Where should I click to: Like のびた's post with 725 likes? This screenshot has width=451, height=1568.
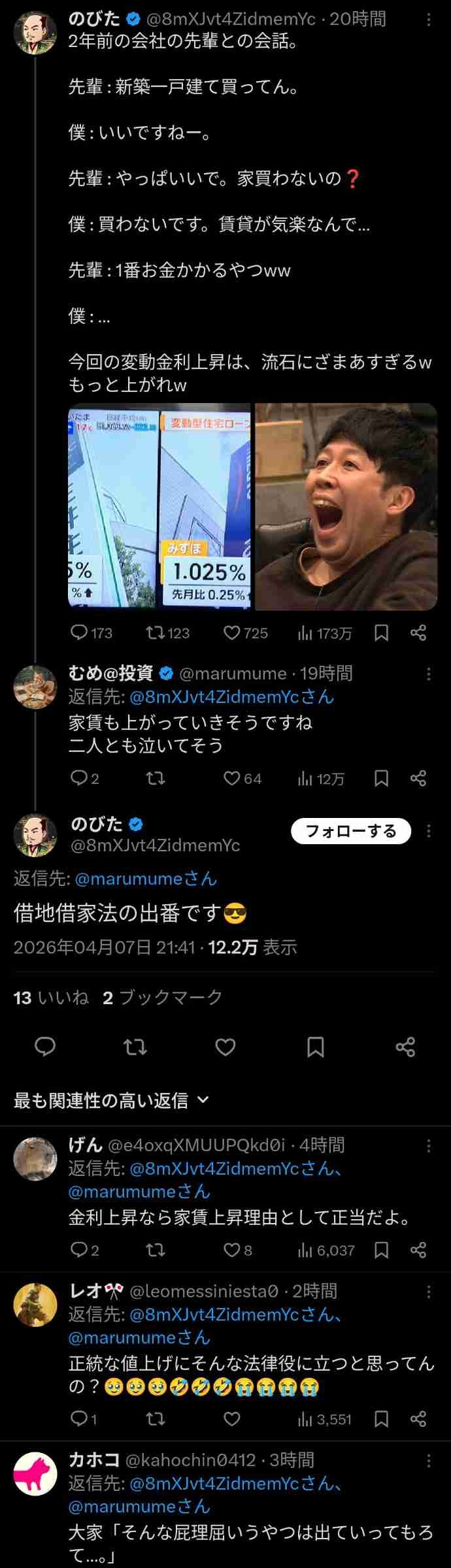pyautogui.click(x=232, y=632)
